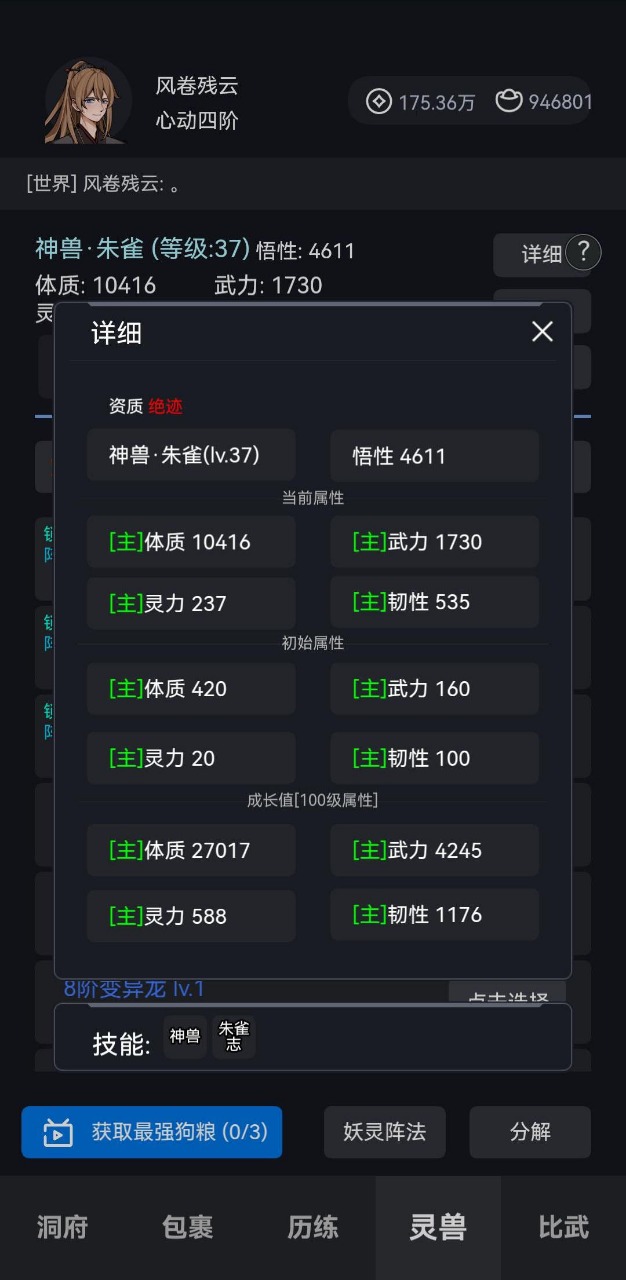Tap the 分解 button
This screenshot has width=626, height=1280.
pos(530,1132)
